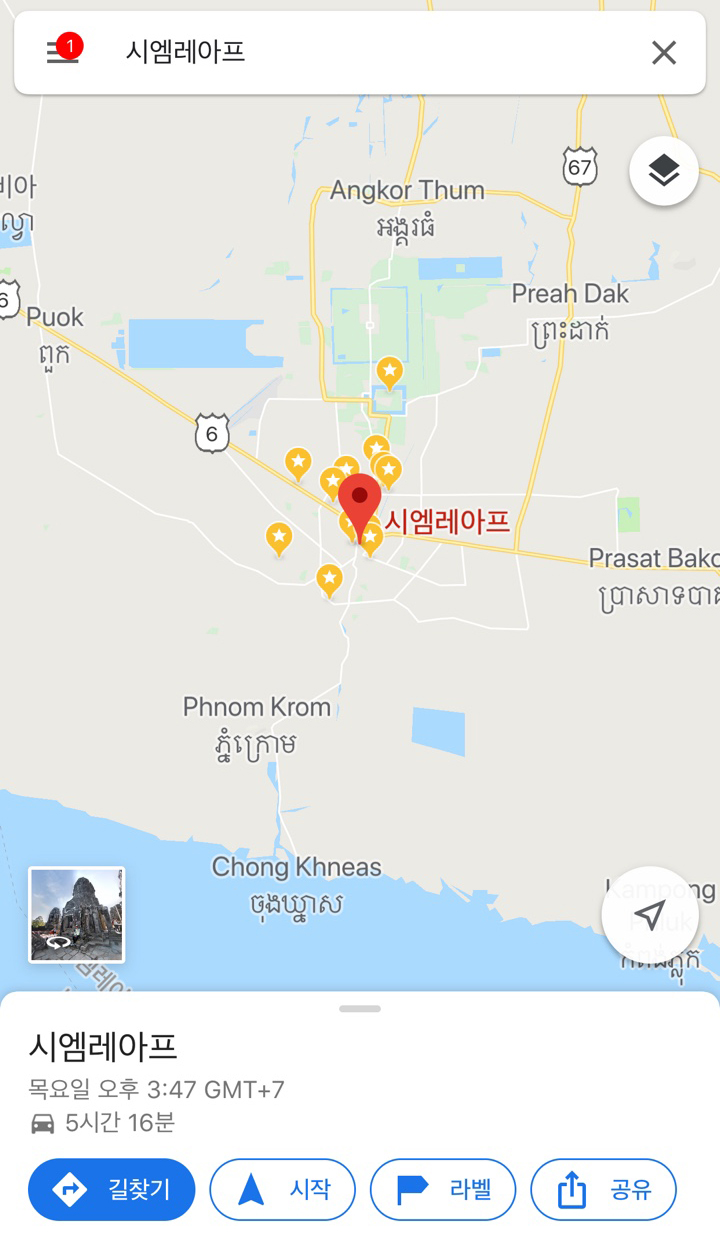Open the 시엠레아프 place details title
720x1242 pixels.
(x=103, y=1047)
